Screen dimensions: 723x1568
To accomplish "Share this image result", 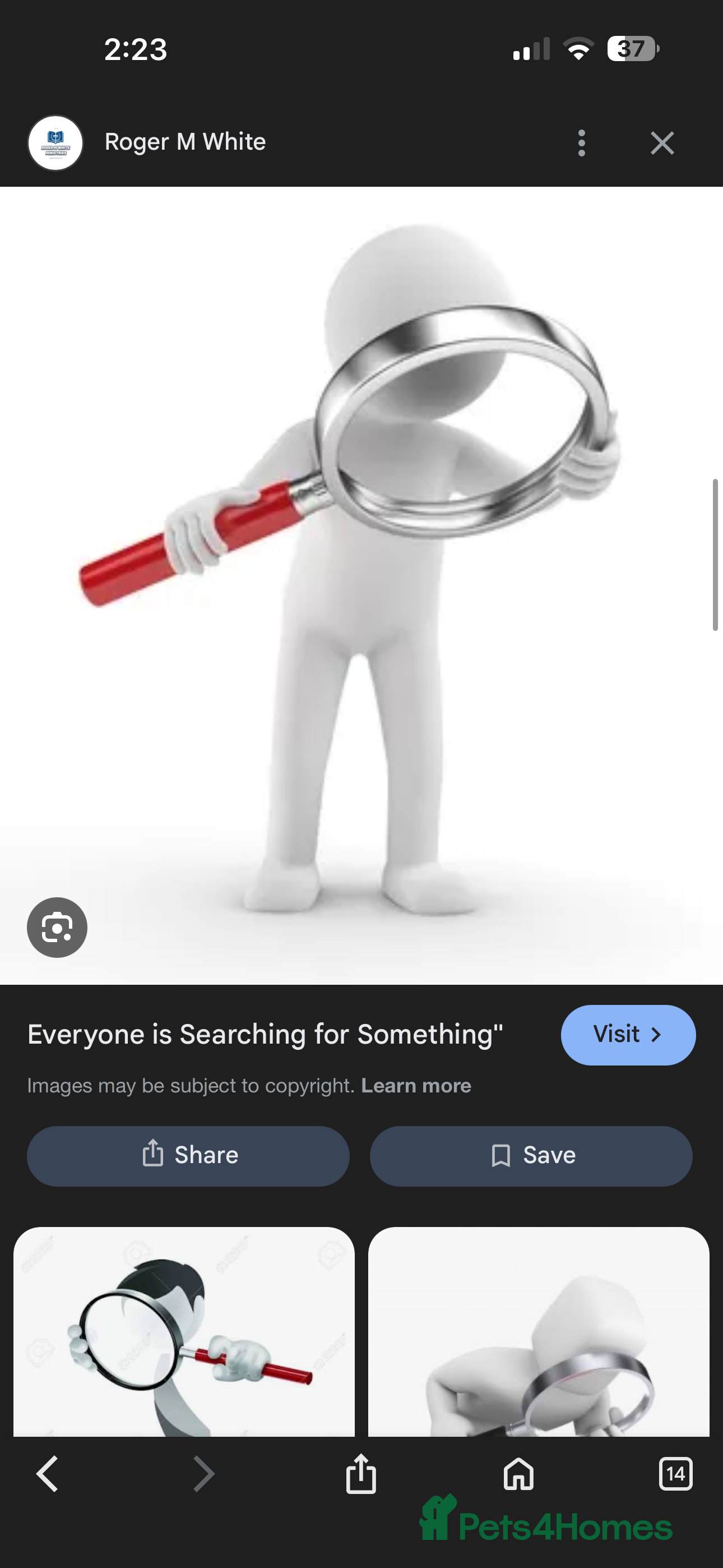I will [188, 1155].
